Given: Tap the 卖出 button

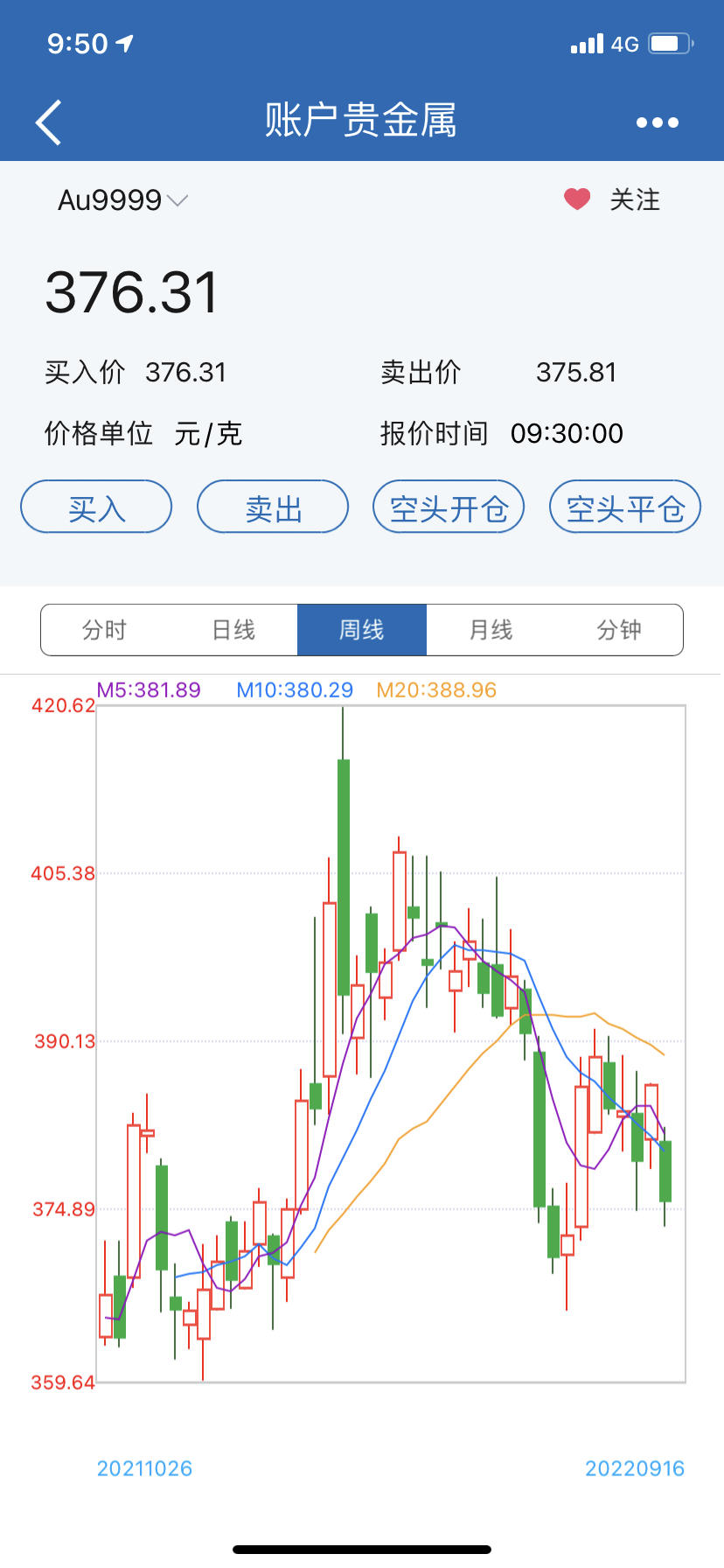Looking at the screenshot, I should point(273,507).
